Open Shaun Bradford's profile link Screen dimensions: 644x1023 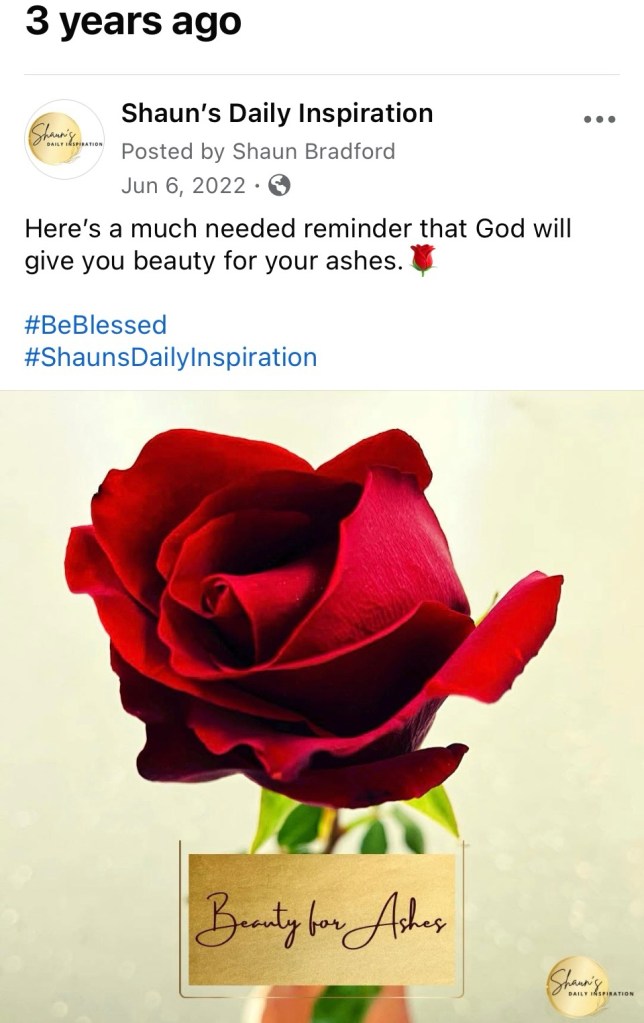tap(313, 151)
